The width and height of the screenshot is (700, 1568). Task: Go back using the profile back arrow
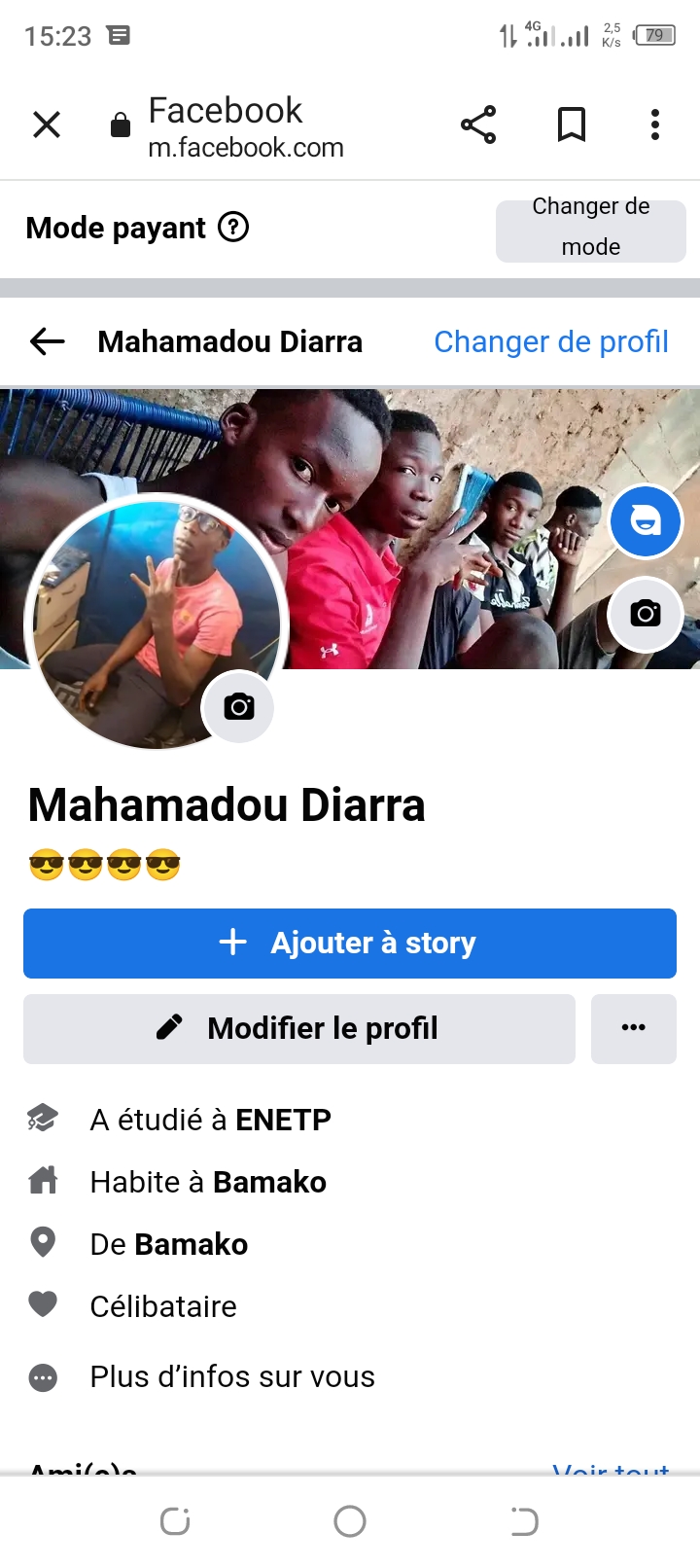point(47,341)
